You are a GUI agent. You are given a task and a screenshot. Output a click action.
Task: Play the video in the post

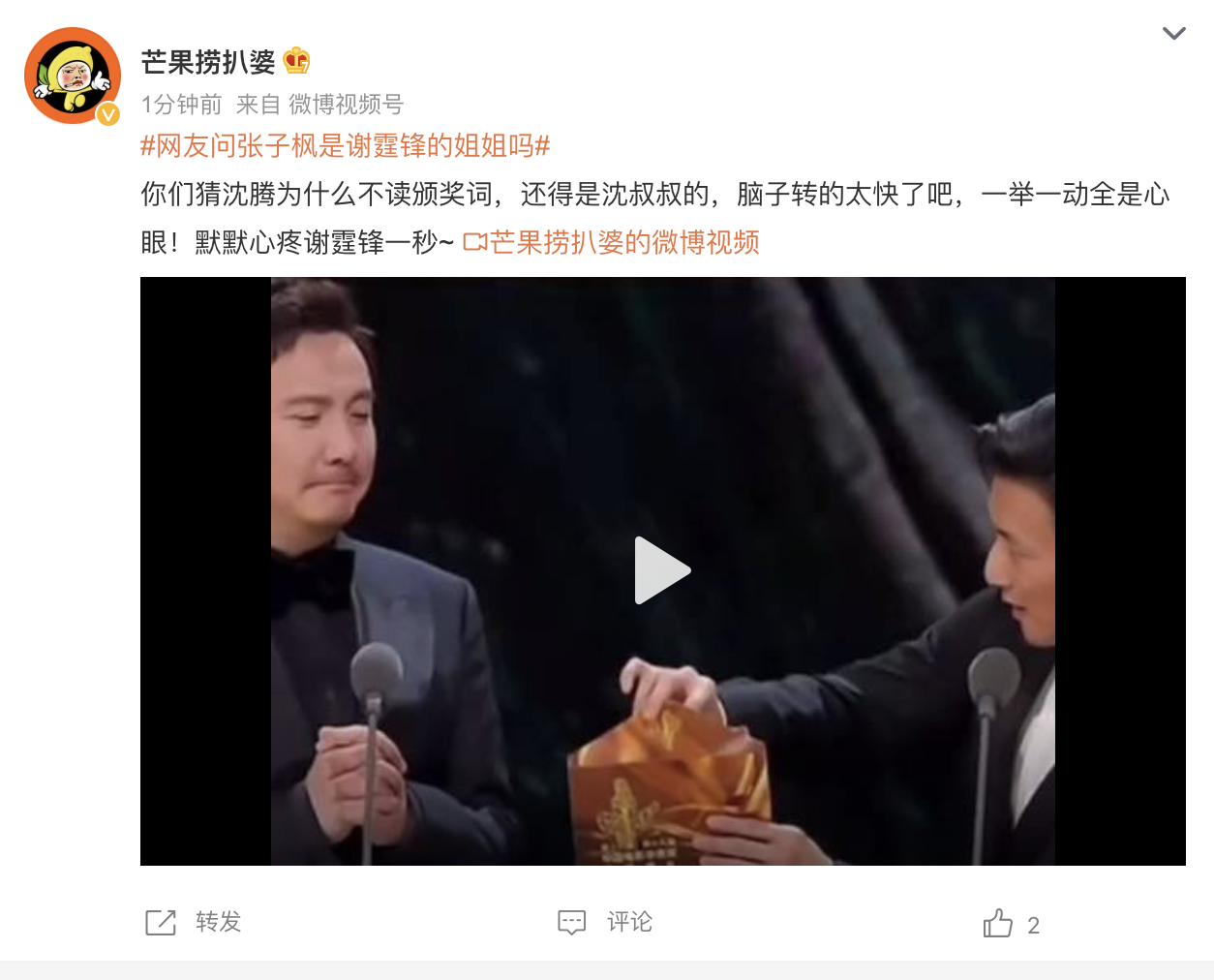point(662,570)
